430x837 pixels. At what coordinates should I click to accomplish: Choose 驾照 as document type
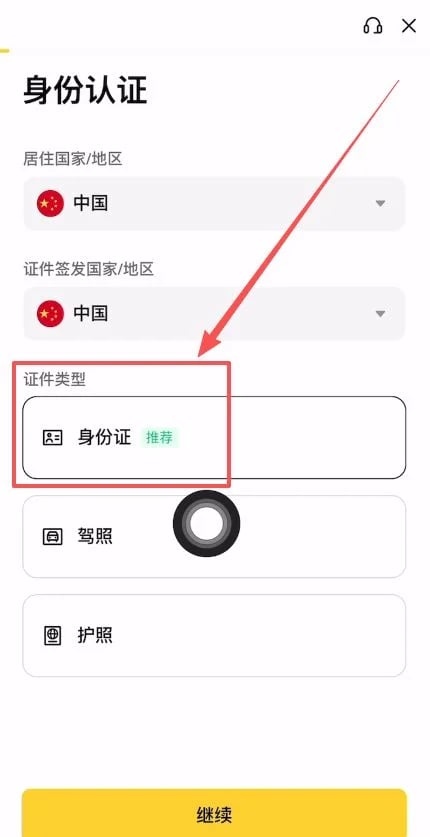coord(214,536)
